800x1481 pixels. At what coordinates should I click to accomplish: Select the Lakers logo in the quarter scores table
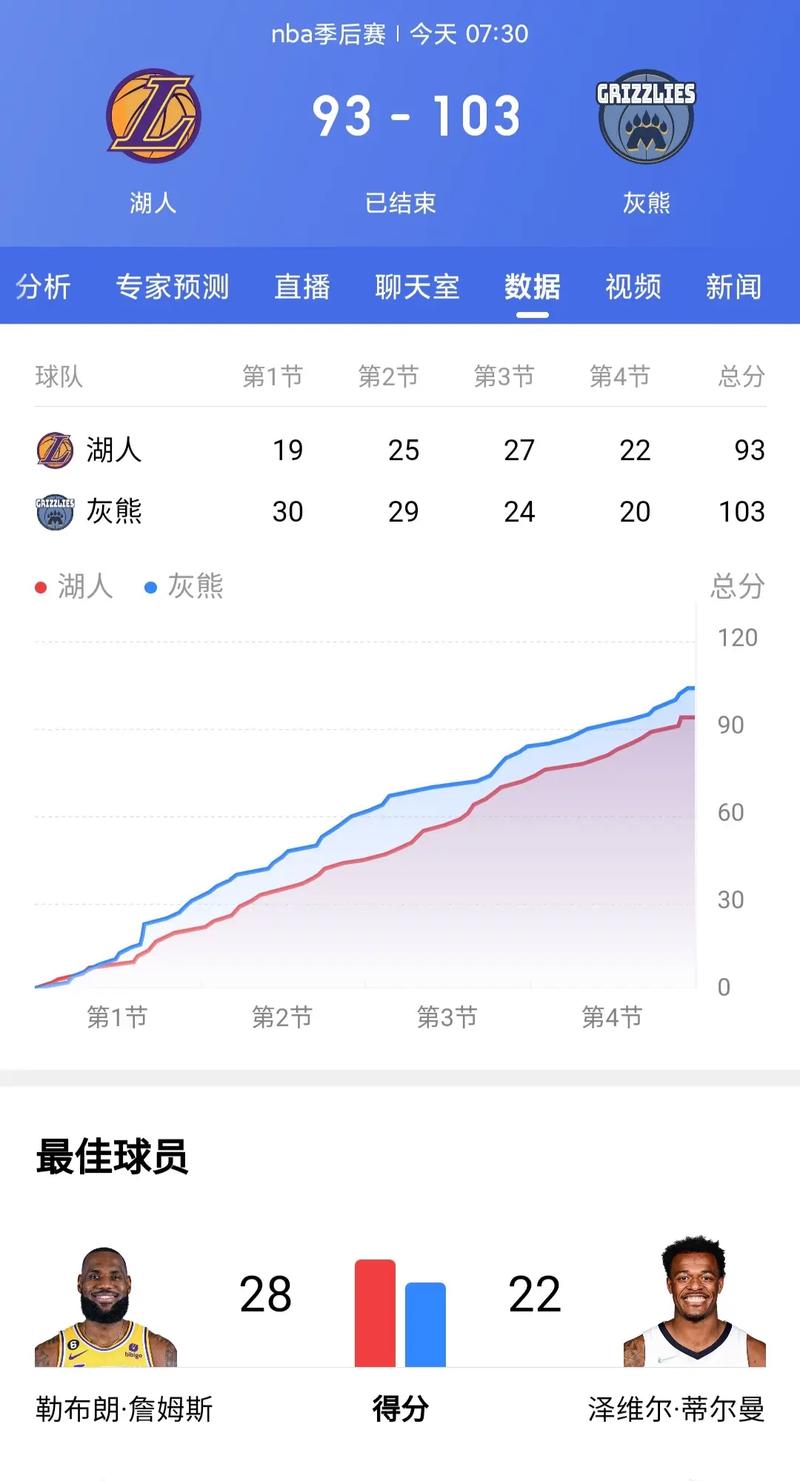[x=55, y=450]
